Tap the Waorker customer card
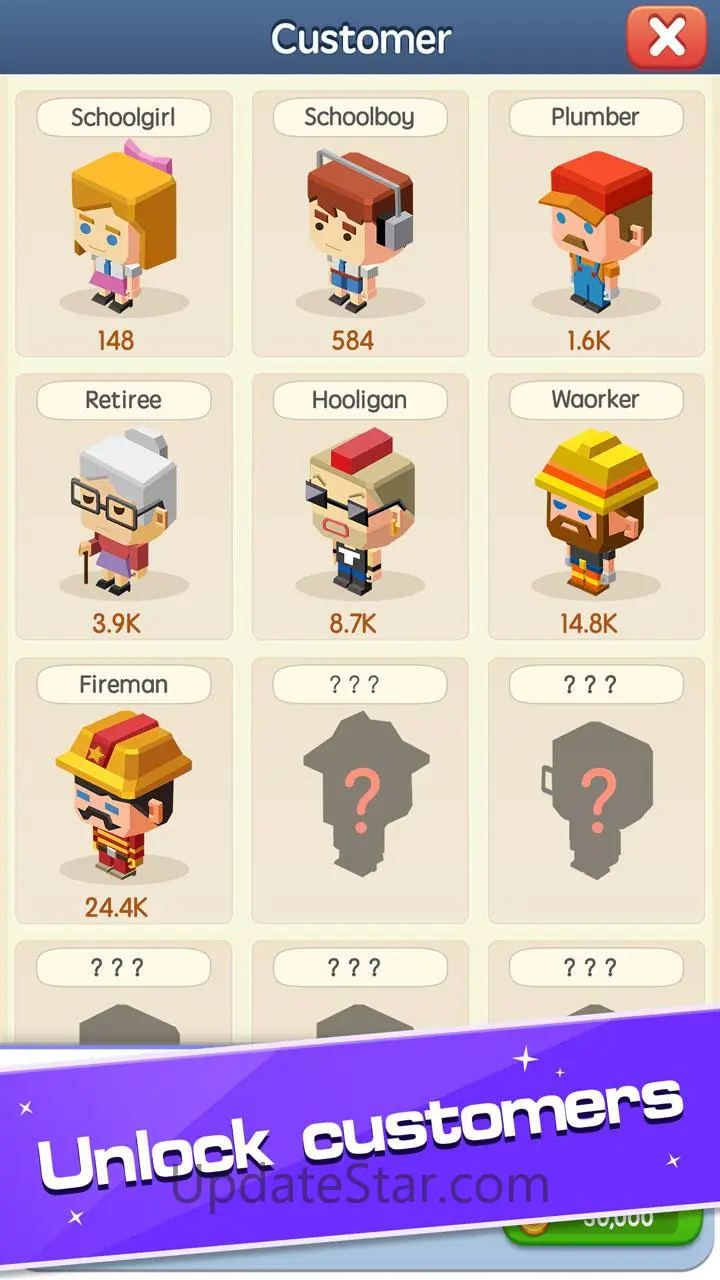The height and width of the screenshot is (1280, 720). tap(596, 507)
